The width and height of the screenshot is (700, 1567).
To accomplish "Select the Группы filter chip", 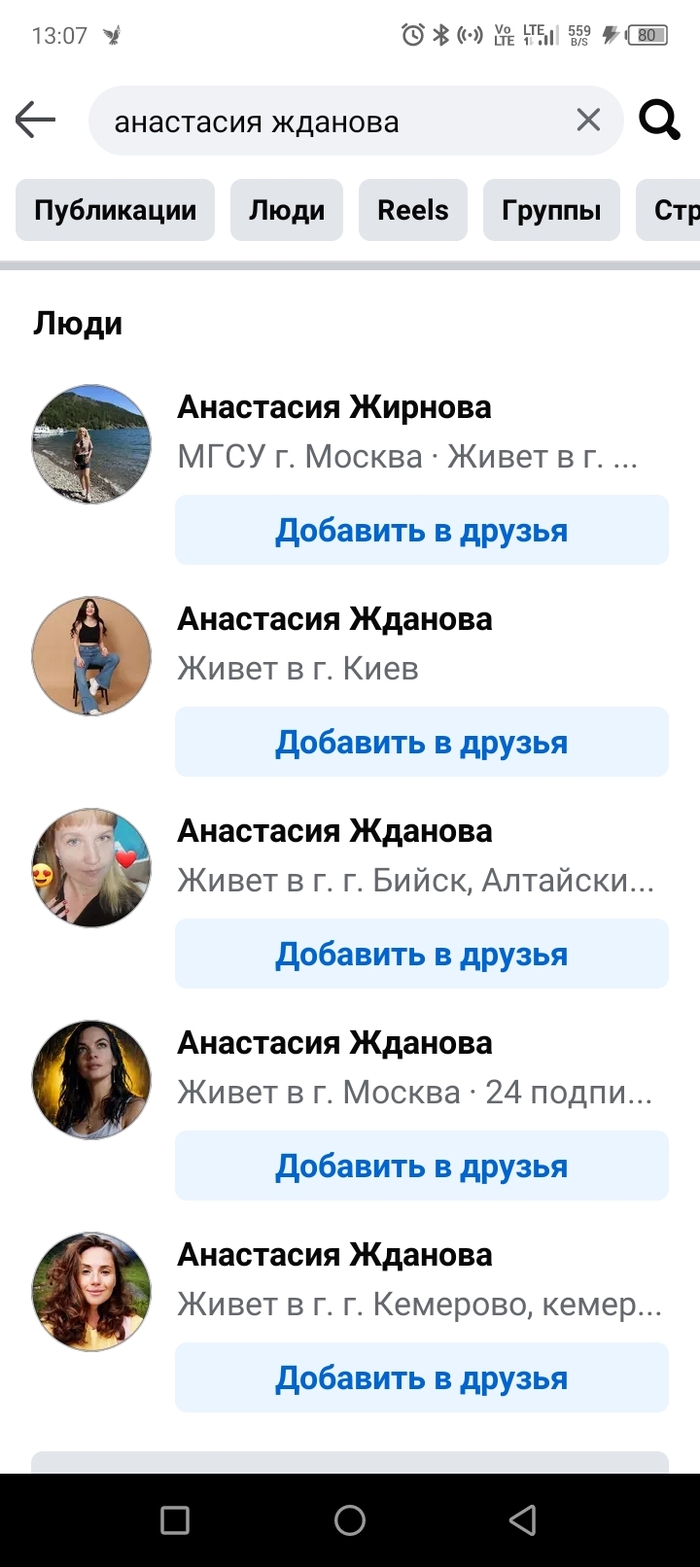I will pos(551,210).
